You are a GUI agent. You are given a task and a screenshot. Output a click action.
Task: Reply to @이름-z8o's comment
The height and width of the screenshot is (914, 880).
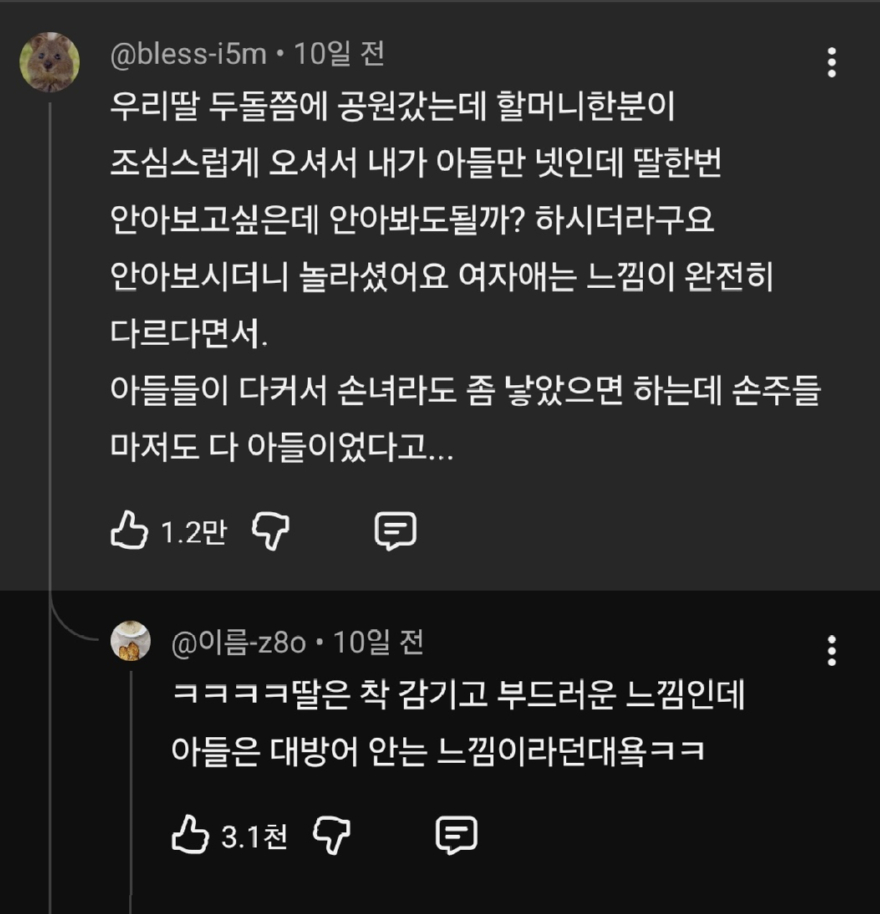click(x=456, y=835)
